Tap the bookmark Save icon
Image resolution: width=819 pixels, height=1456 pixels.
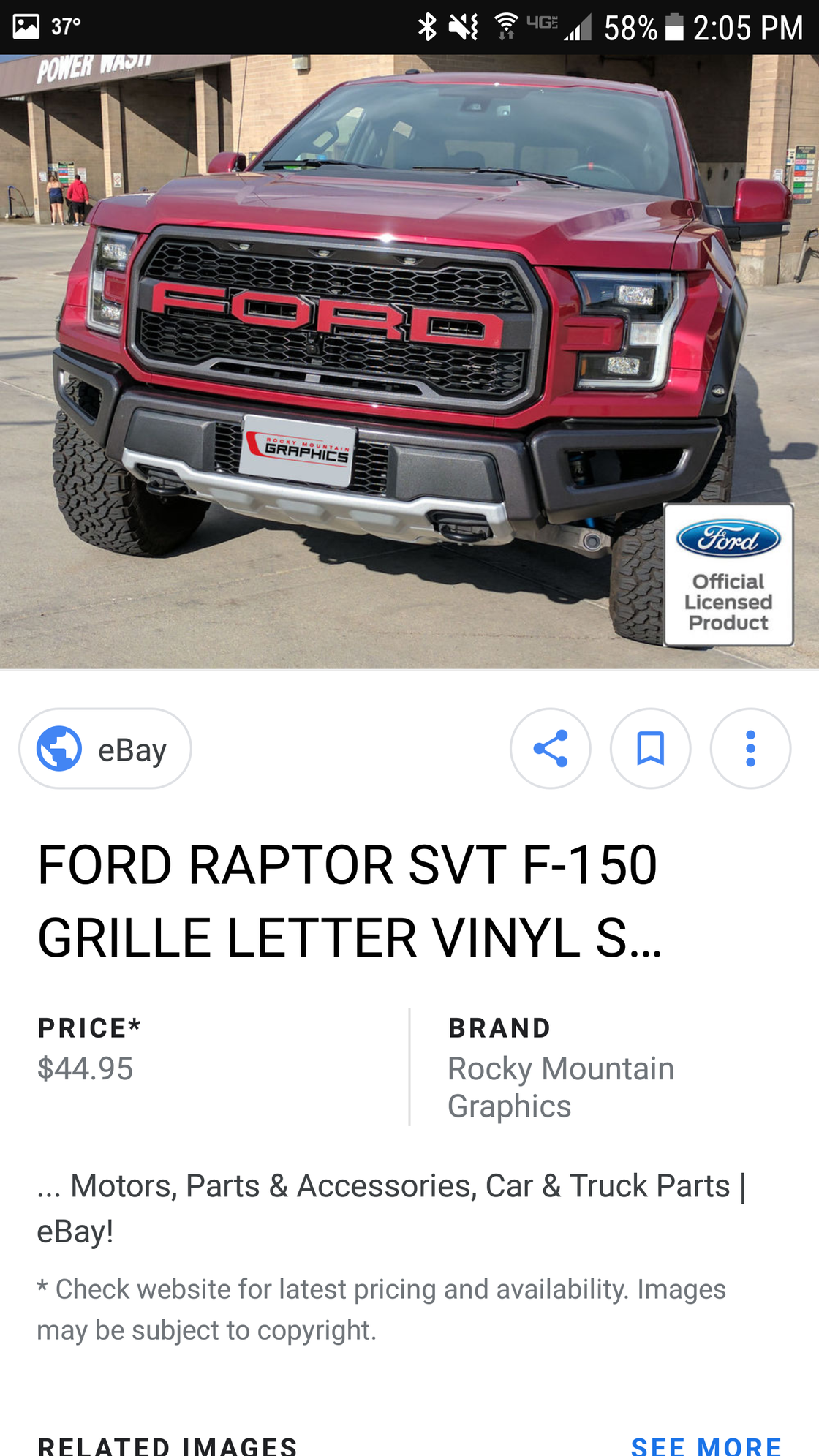click(x=650, y=749)
